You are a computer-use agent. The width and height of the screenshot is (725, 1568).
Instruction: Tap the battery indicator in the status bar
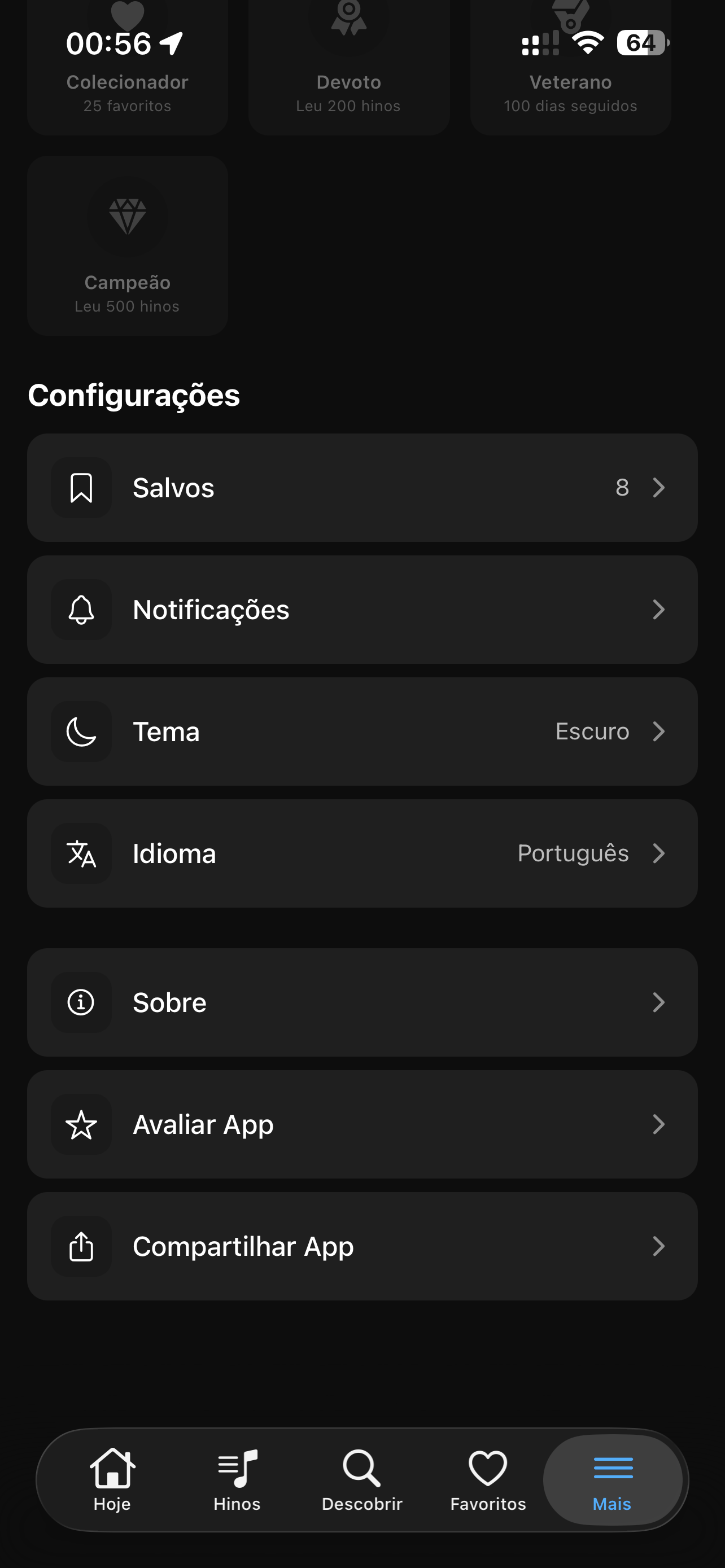tap(641, 42)
